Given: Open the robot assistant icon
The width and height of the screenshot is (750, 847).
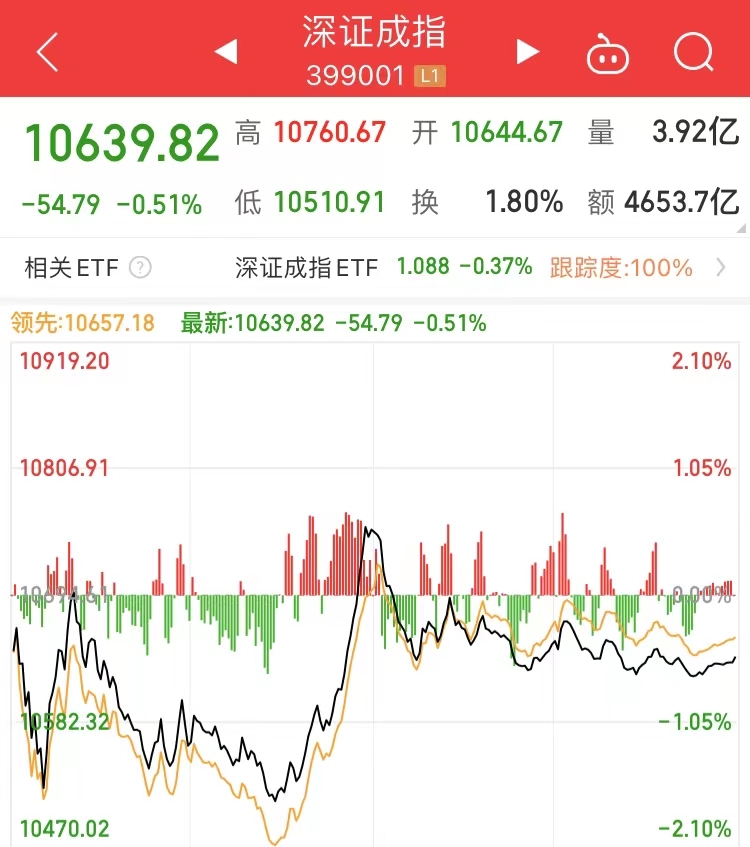Looking at the screenshot, I should coord(607,52).
